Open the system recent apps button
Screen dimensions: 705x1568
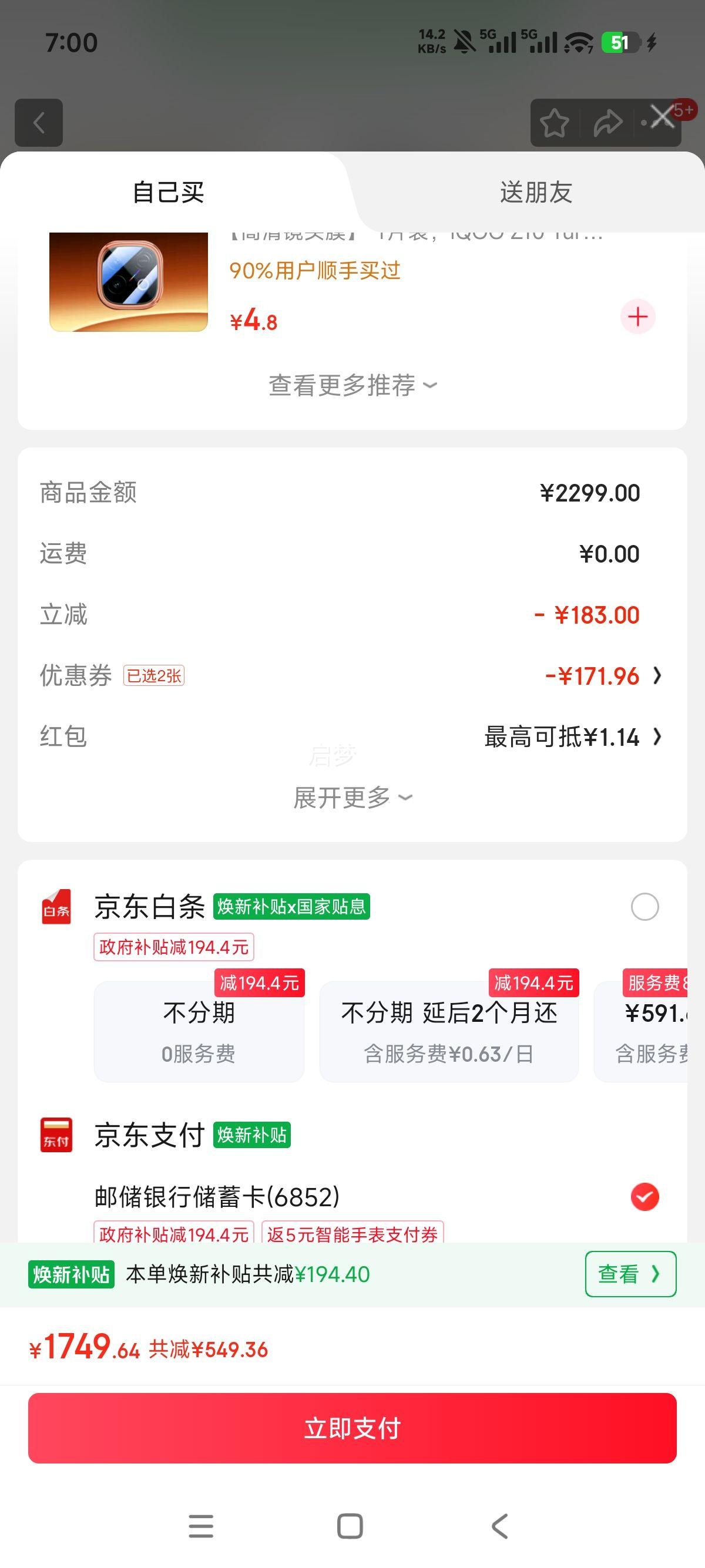[201, 1526]
